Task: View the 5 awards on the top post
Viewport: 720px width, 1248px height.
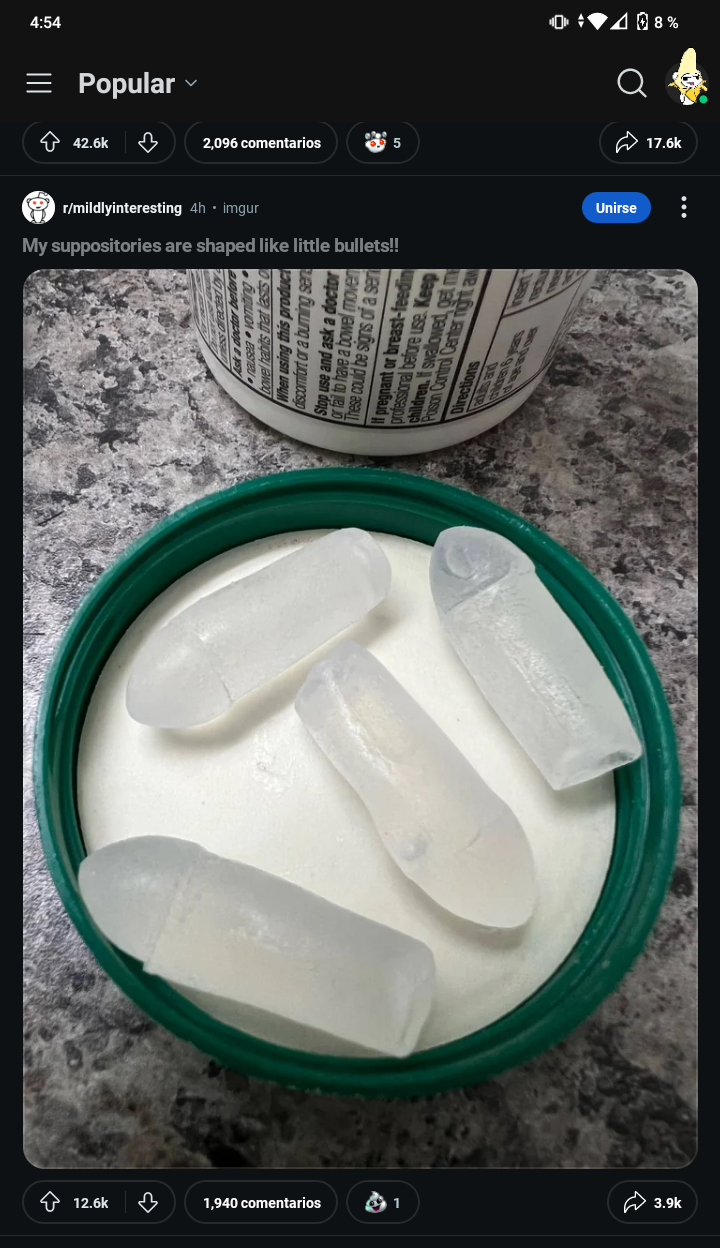Action: (383, 143)
